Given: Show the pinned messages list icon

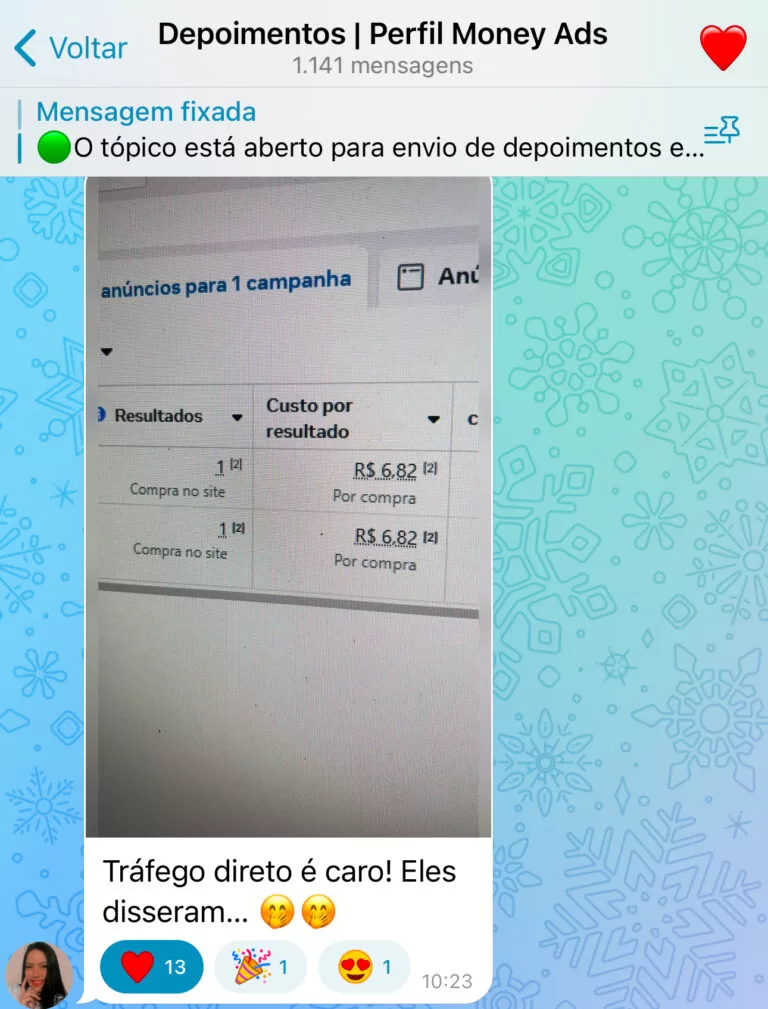Looking at the screenshot, I should 721,131.
